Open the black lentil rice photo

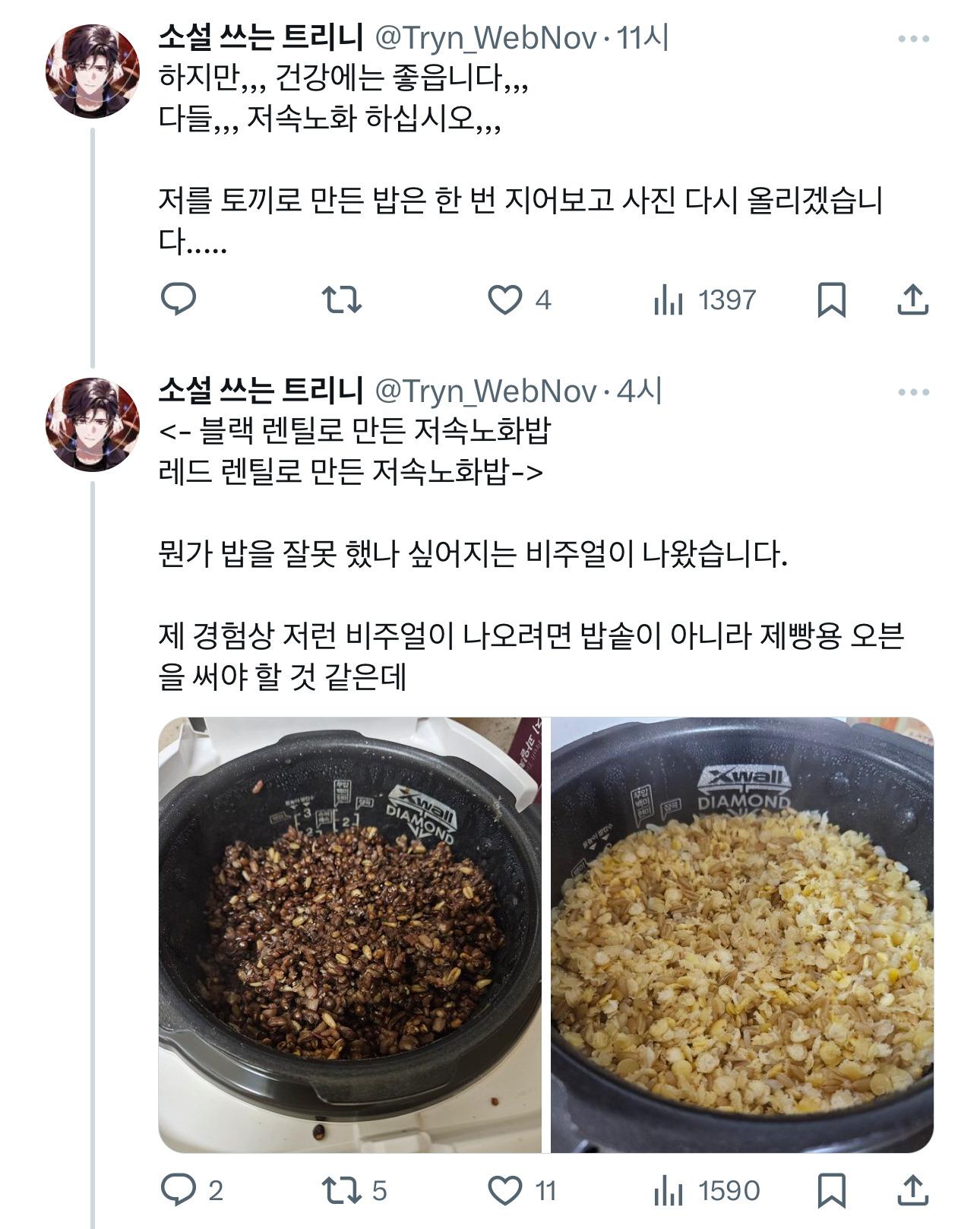[349, 935]
